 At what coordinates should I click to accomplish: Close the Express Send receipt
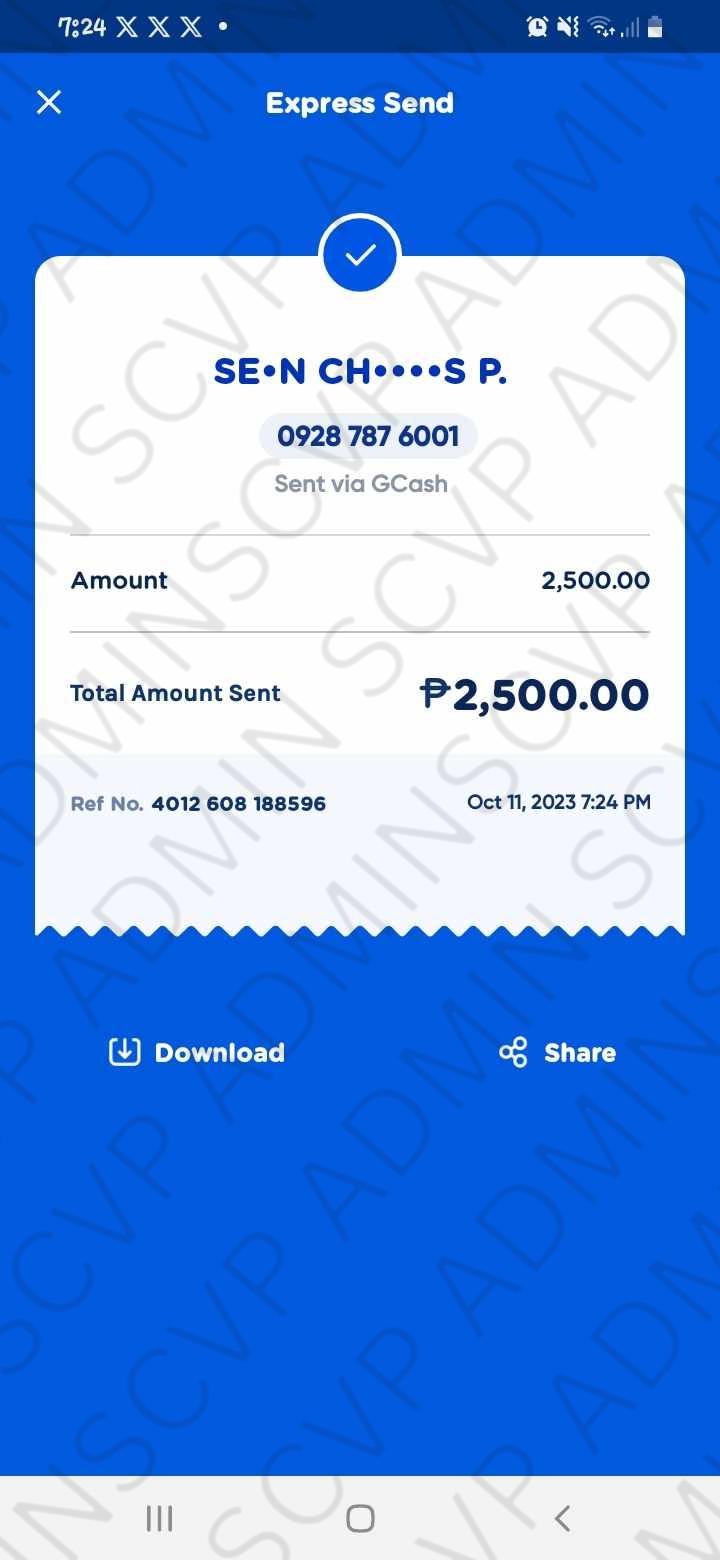[x=49, y=102]
